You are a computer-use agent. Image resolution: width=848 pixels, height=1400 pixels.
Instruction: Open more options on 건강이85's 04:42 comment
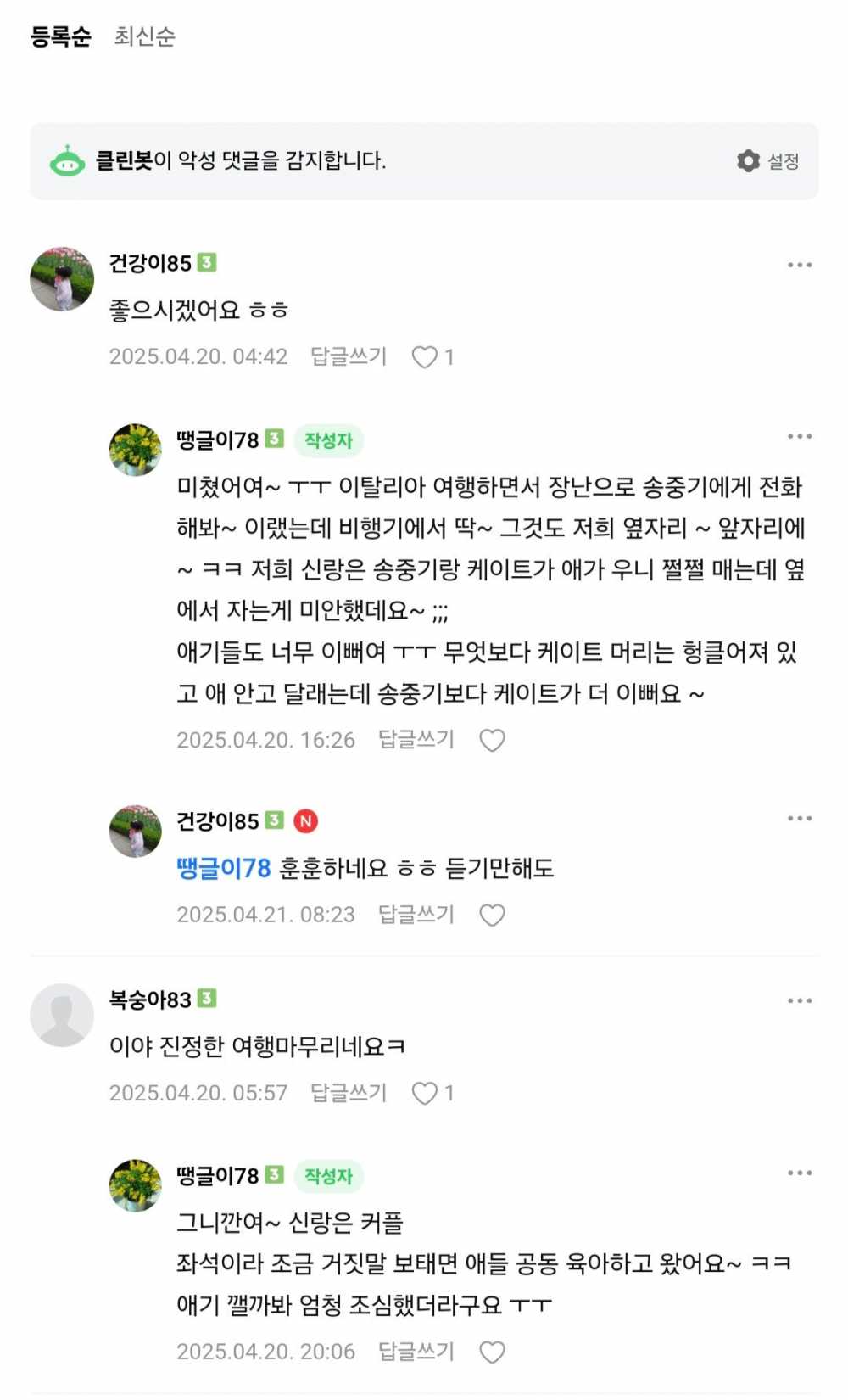pyautogui.click(x=799, y=266)
